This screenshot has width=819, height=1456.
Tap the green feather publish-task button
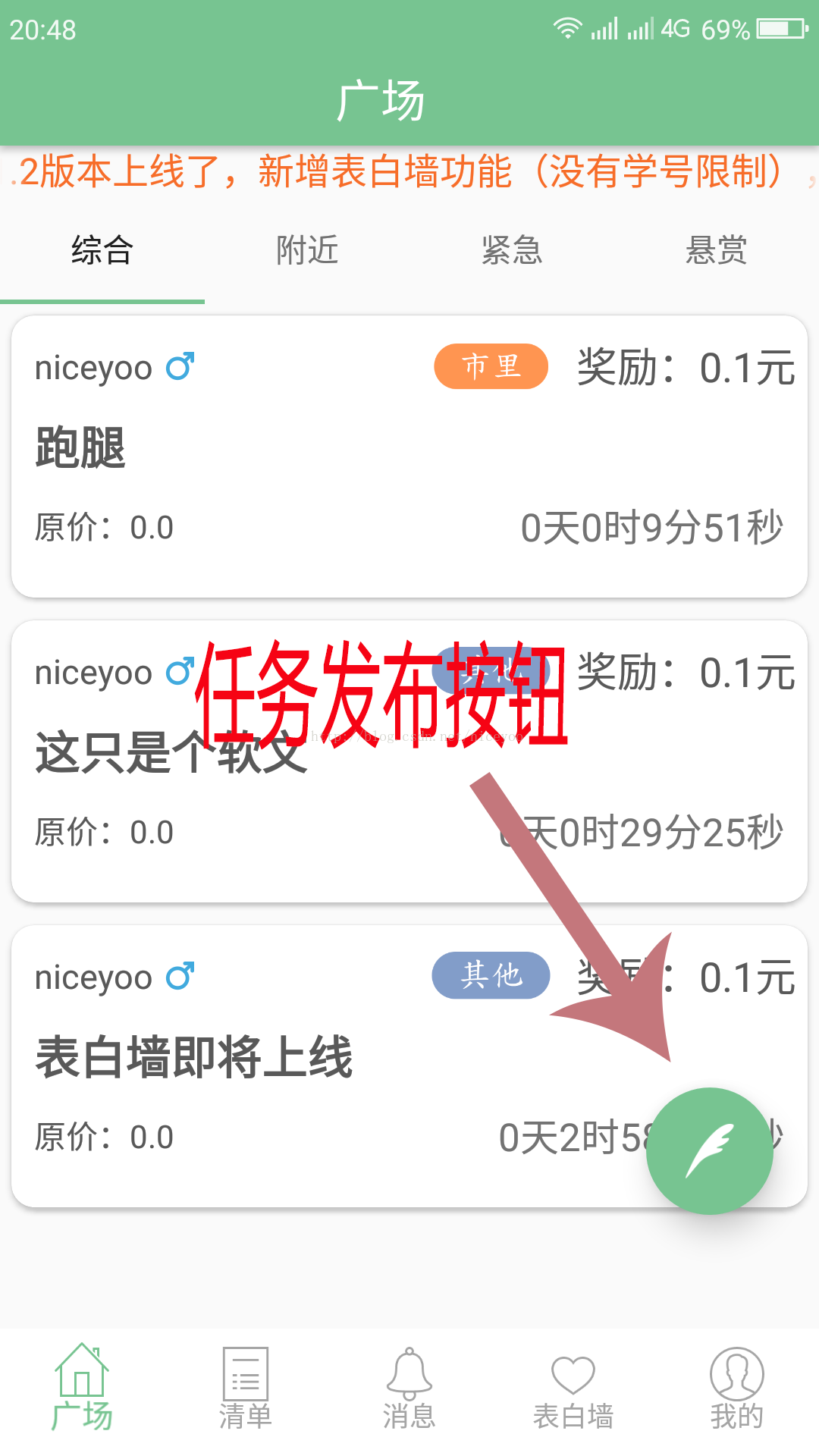click(709, 1150)
